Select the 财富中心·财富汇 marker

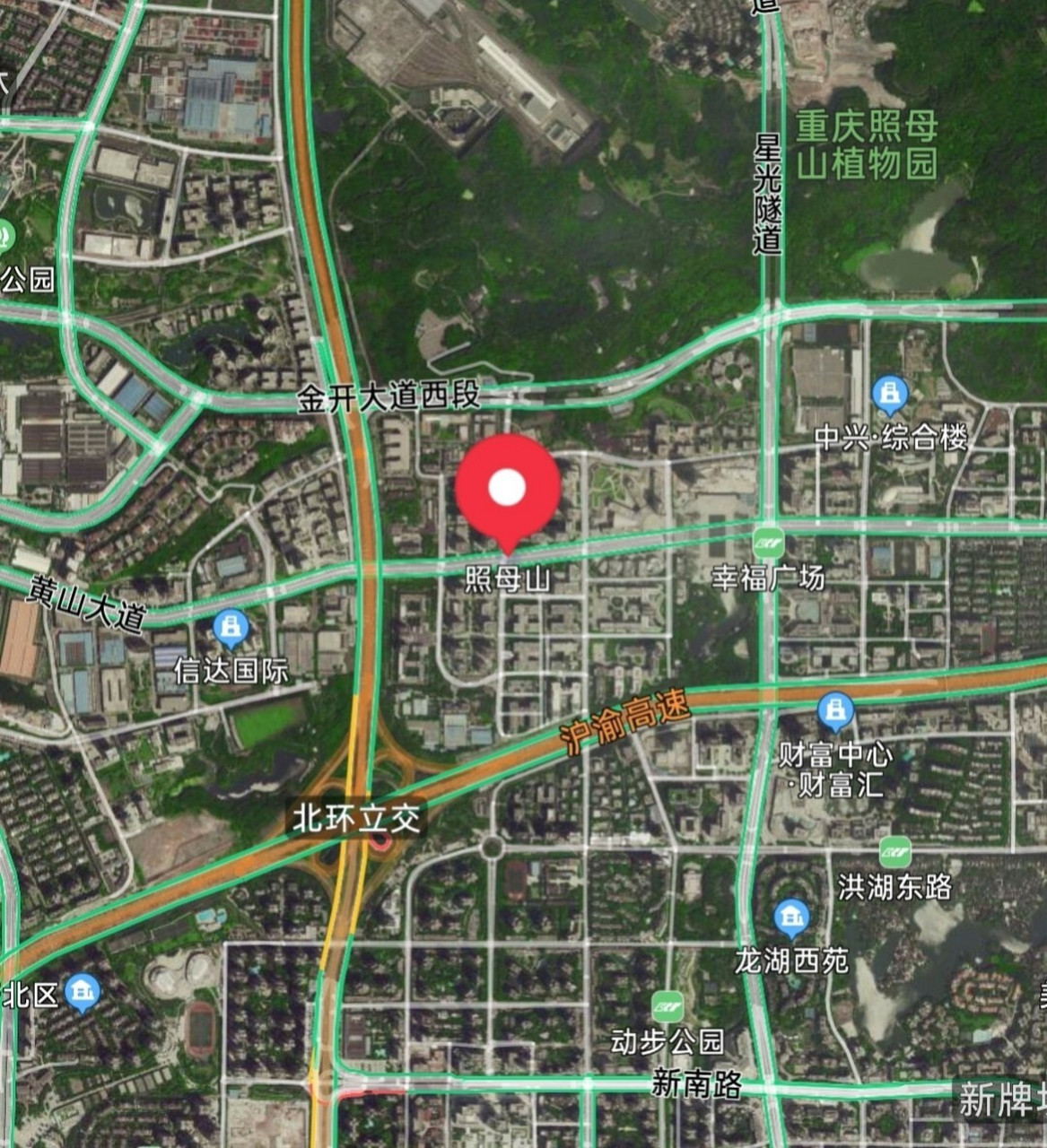835,710
